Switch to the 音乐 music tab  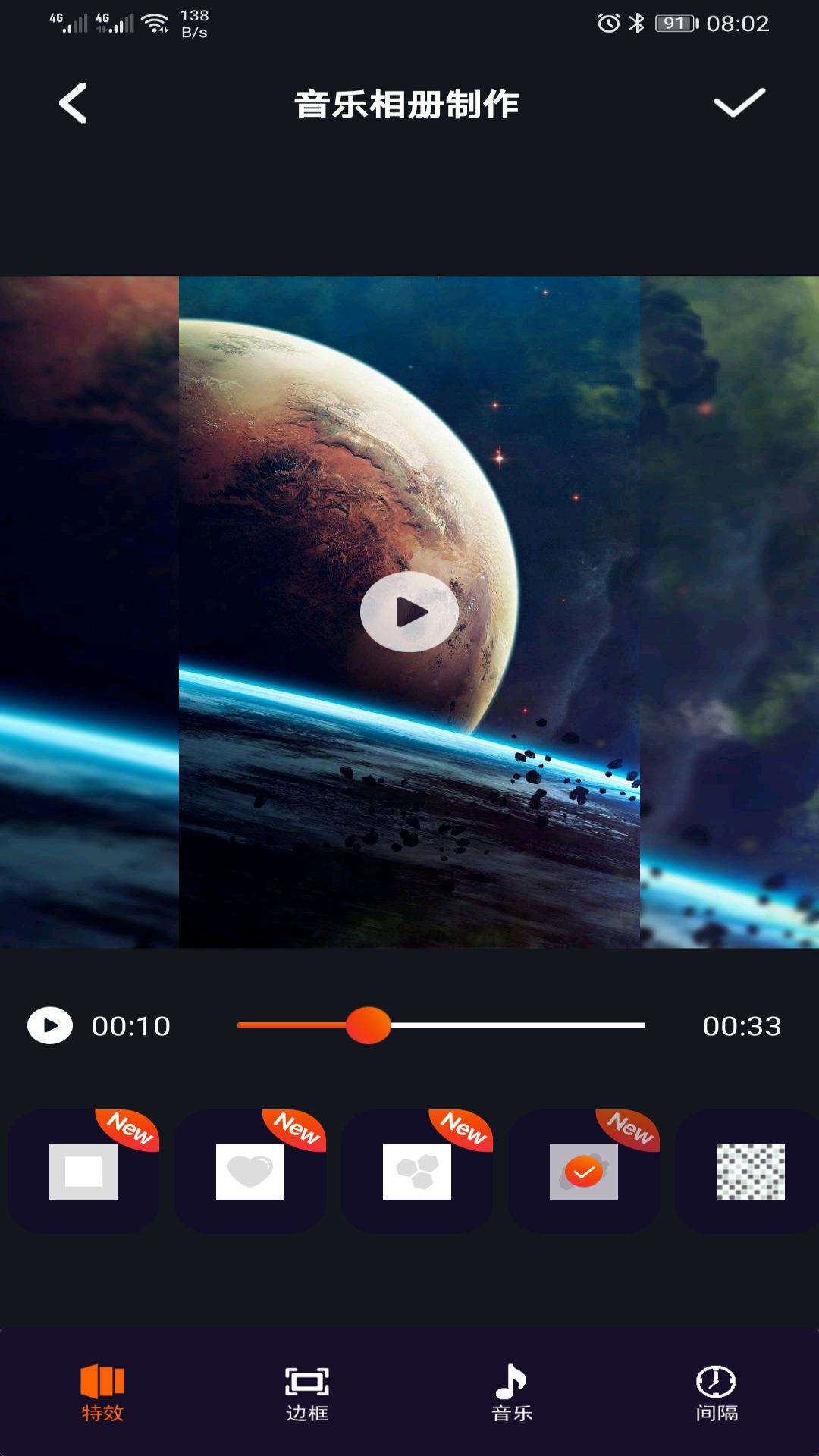(512, 1392)
